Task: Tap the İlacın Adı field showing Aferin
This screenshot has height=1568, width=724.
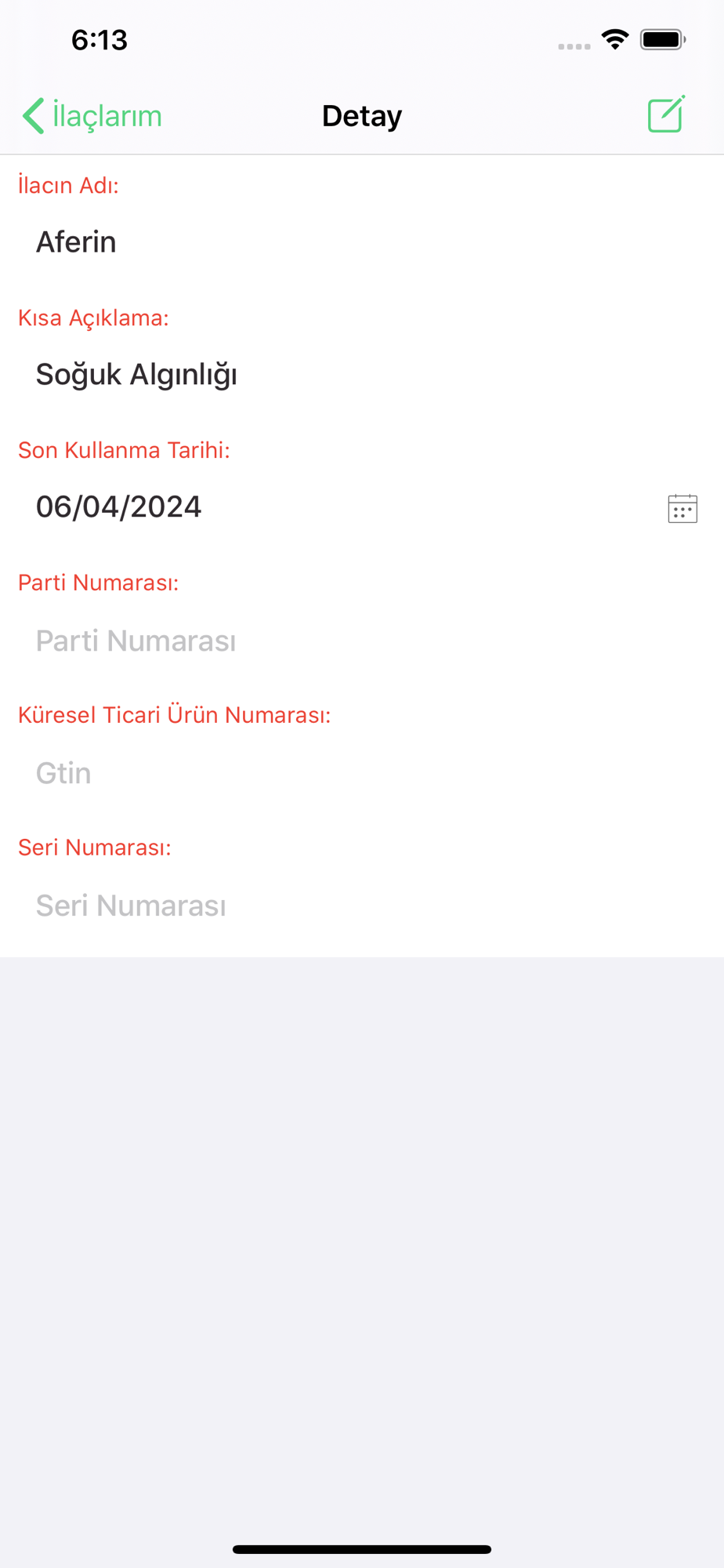Action: tap(362, 241)
